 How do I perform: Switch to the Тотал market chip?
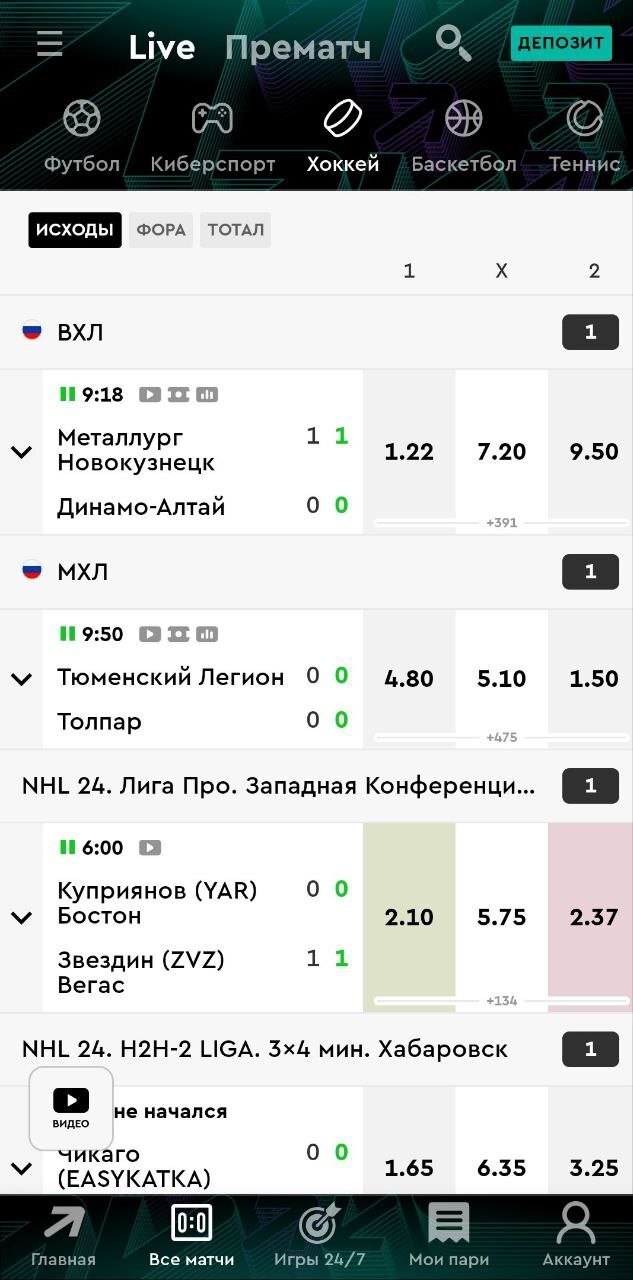click(x=235, y=230)
